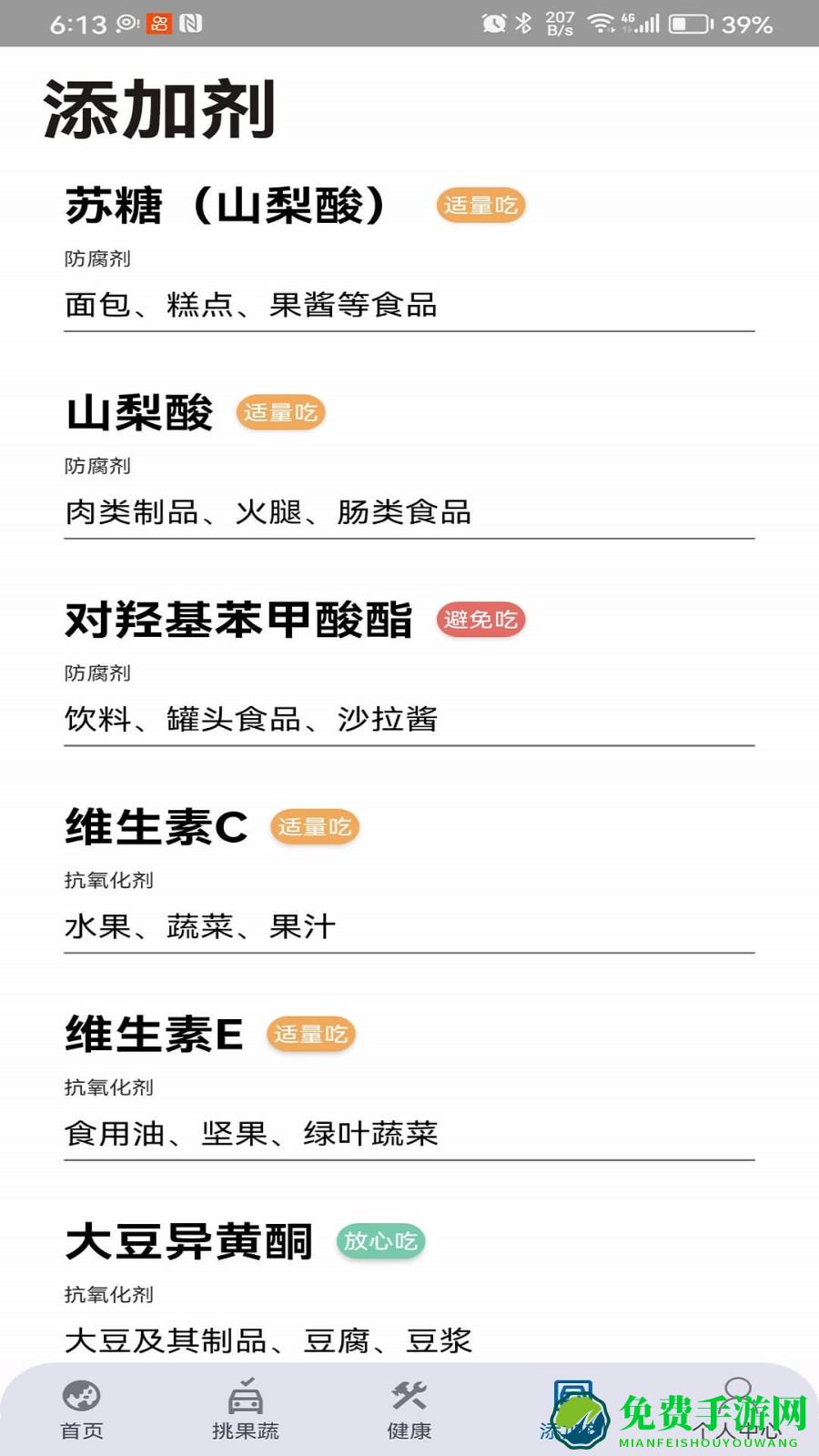Tap the 适量吃 badge next to 山梨酸
The image size is (819, 1456).
click(281, 412)
